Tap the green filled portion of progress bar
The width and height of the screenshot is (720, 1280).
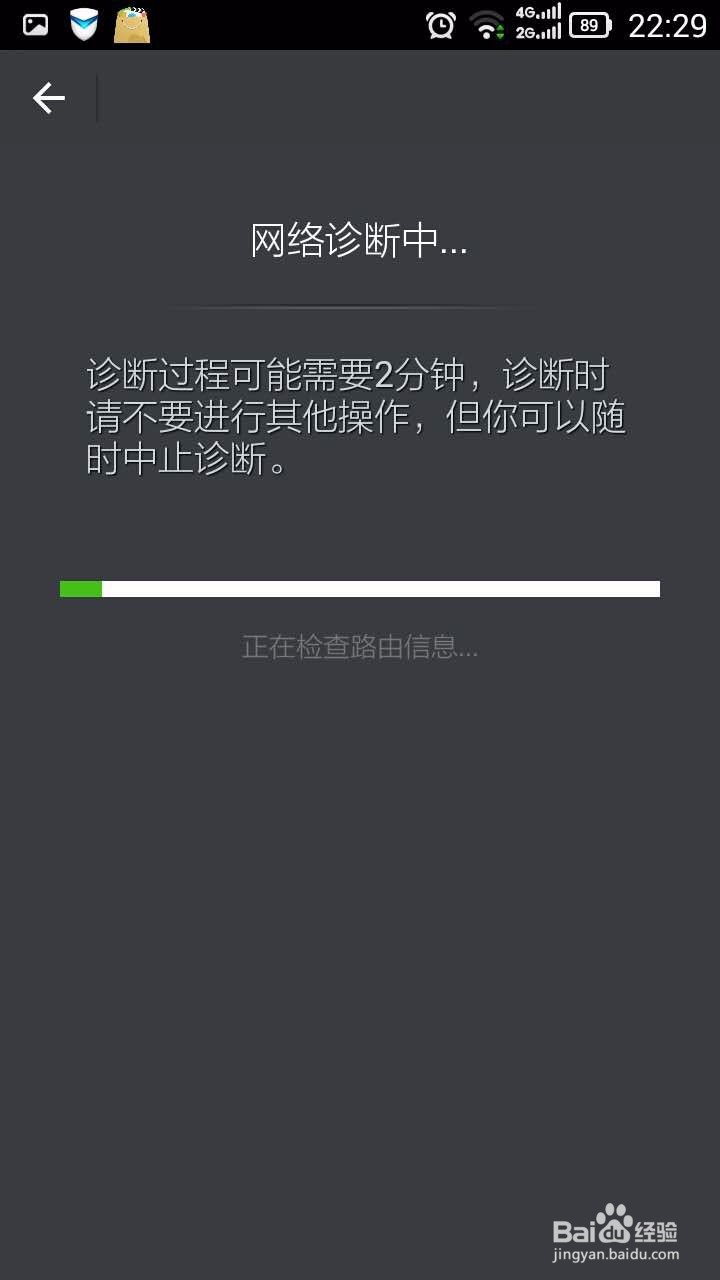click(80, 589)
